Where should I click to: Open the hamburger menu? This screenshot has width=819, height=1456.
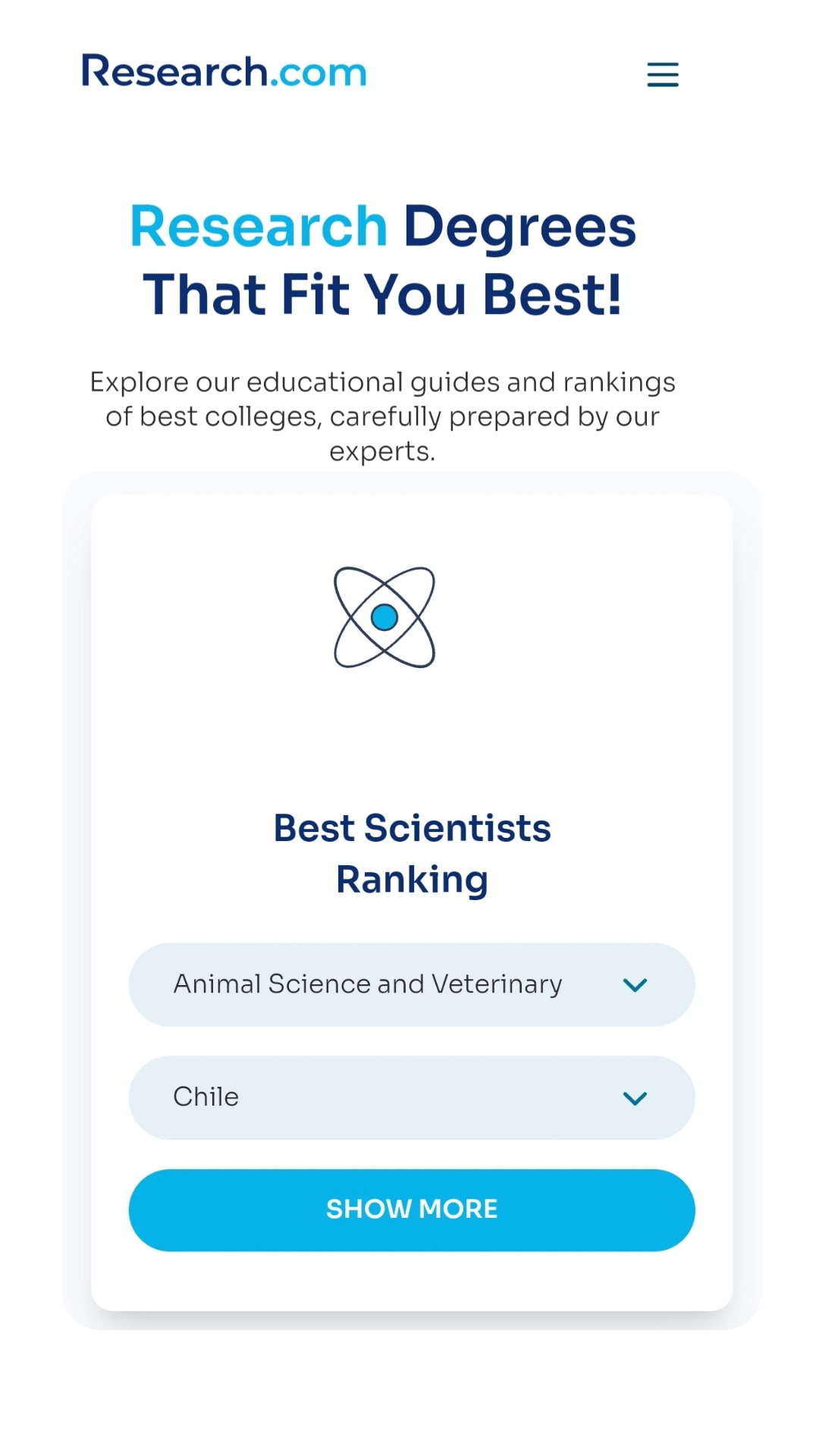pos(662,74)
